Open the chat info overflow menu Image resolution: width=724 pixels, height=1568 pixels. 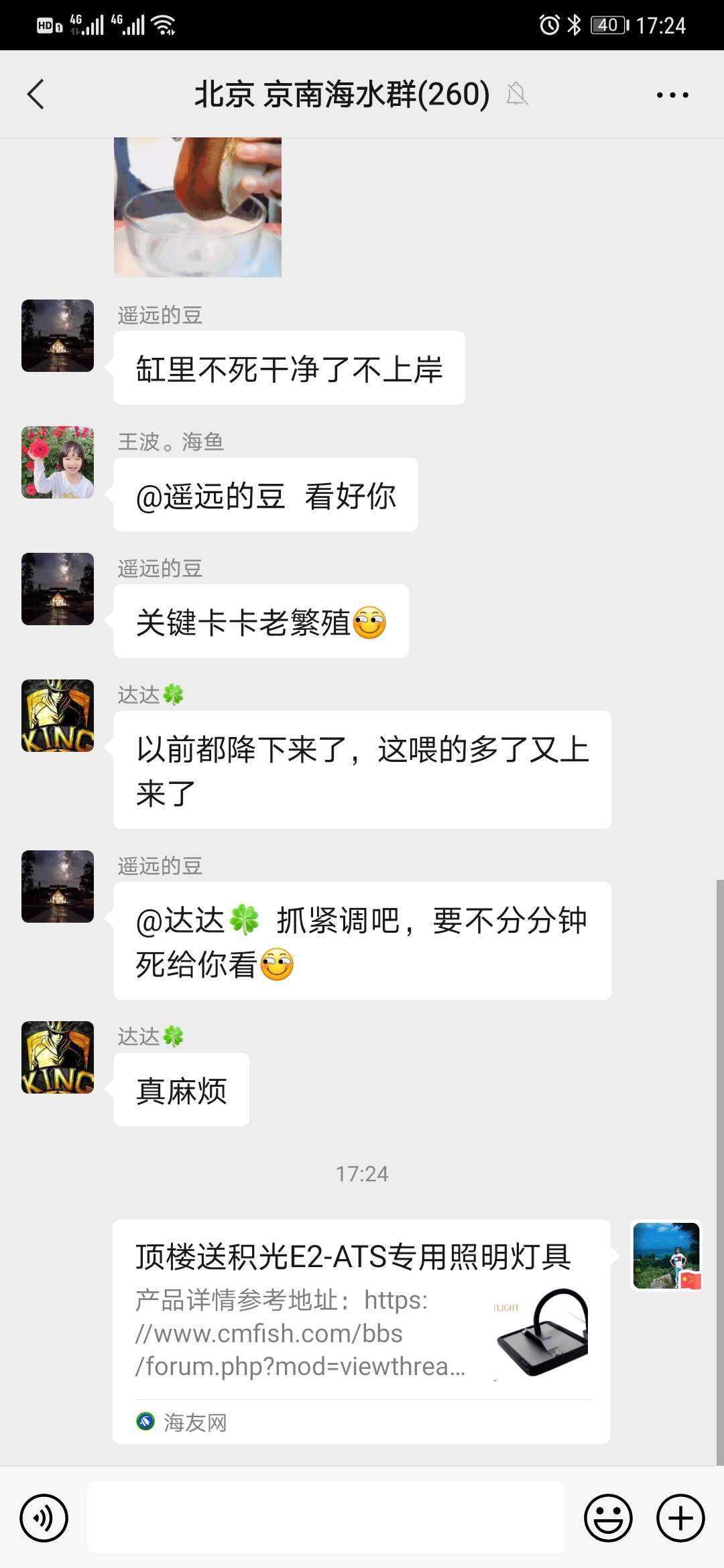coord(672,94)
